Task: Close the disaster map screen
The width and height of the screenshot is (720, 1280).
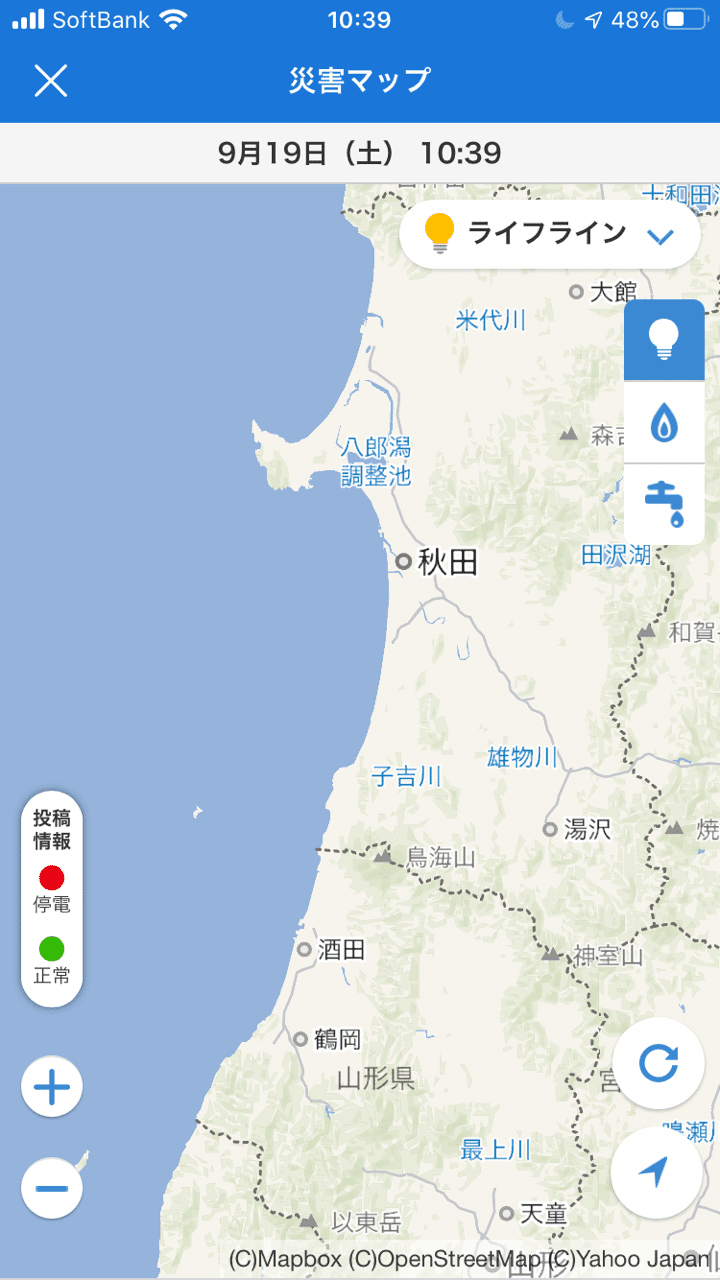Action: (50, 81)
